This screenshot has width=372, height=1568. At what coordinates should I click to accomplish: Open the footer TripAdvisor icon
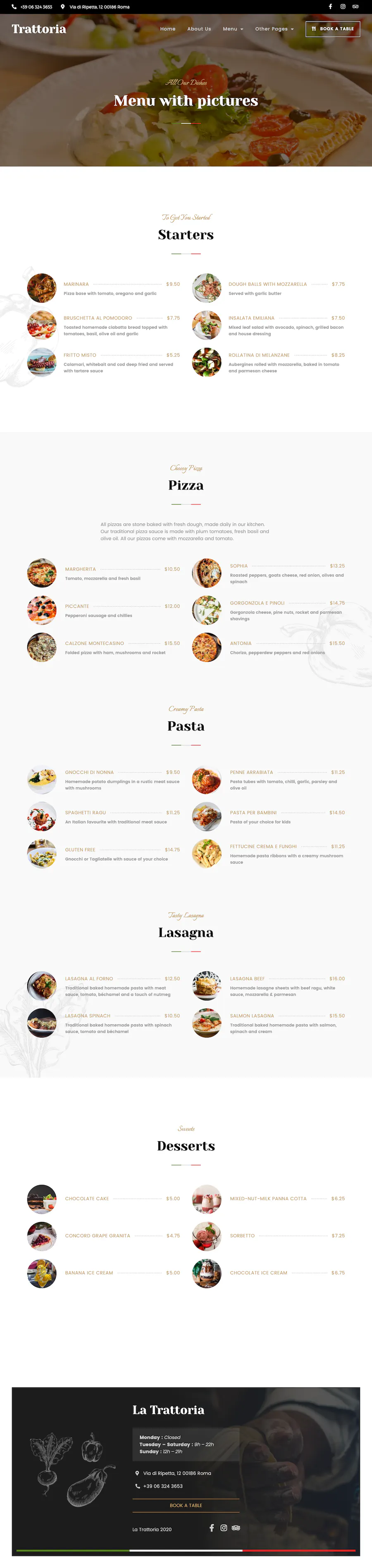pyautogui.click(x=236, y=1527)
